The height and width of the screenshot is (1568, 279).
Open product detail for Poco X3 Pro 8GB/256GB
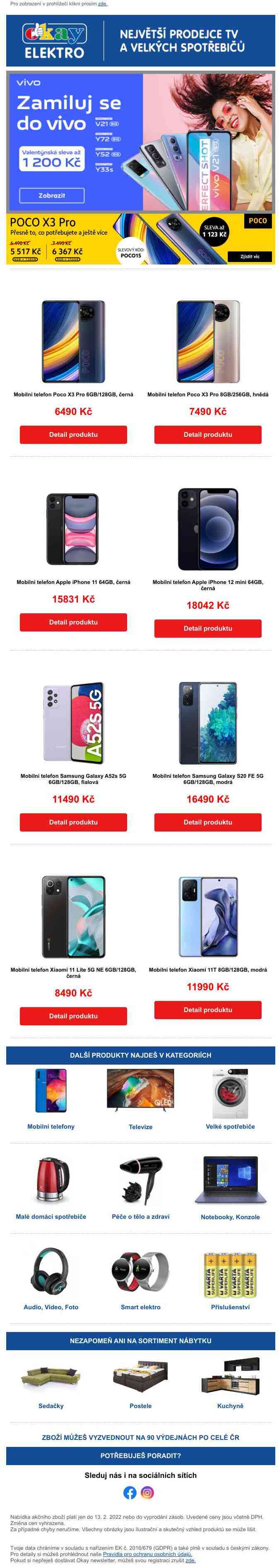coord(208,435)
